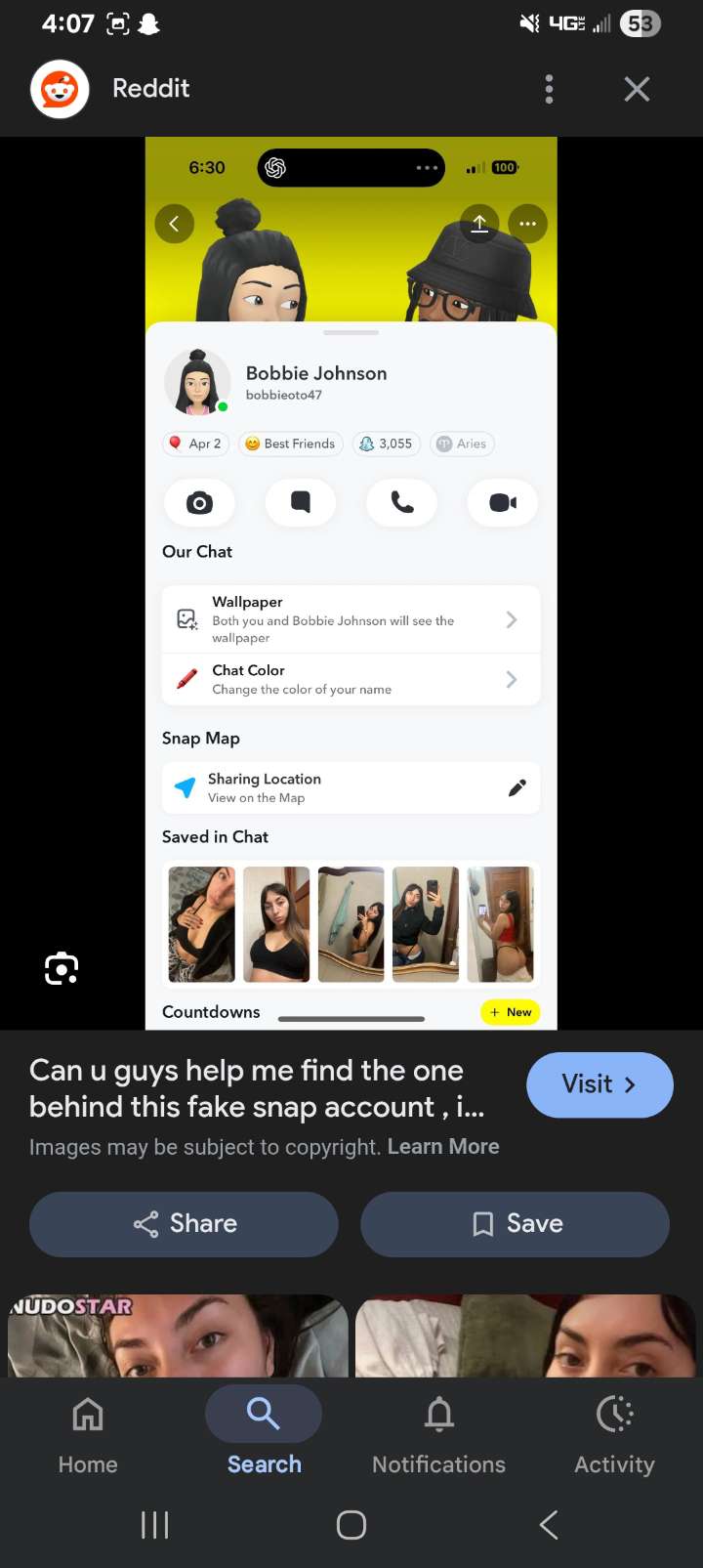The height and width of the screenshot is (1568, 703).
Task: Visit the Reddit source page
Action: click(600, 1084)
